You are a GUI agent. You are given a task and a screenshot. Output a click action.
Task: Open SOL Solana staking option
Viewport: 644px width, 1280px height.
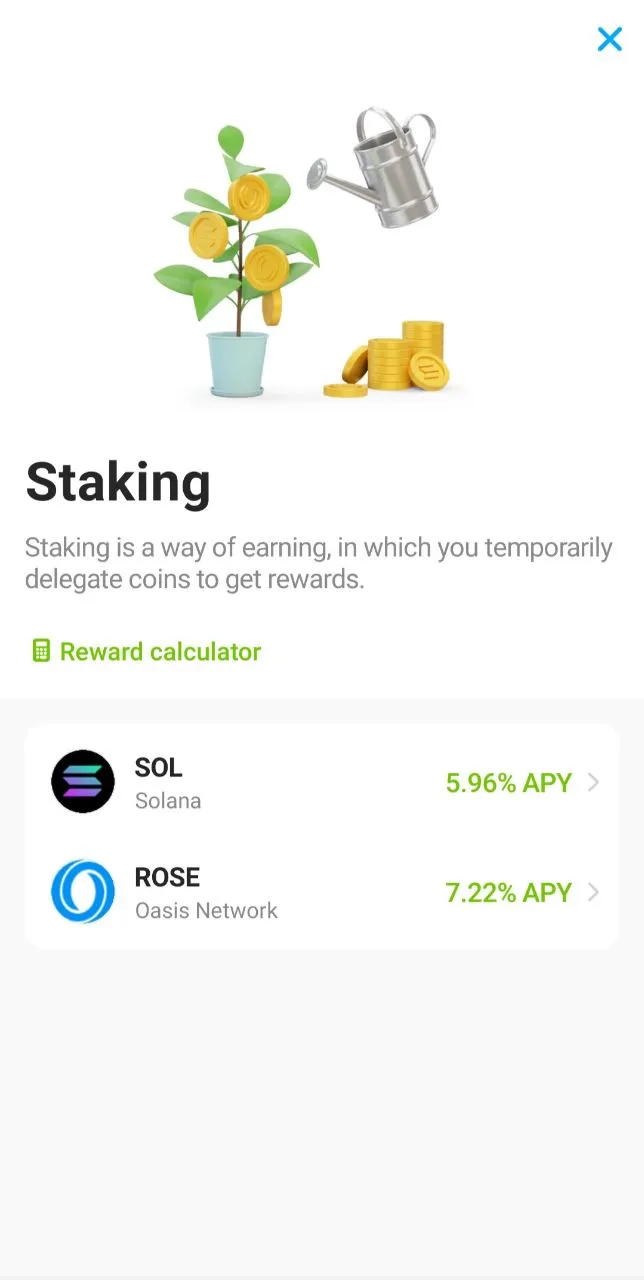point(322,782)
